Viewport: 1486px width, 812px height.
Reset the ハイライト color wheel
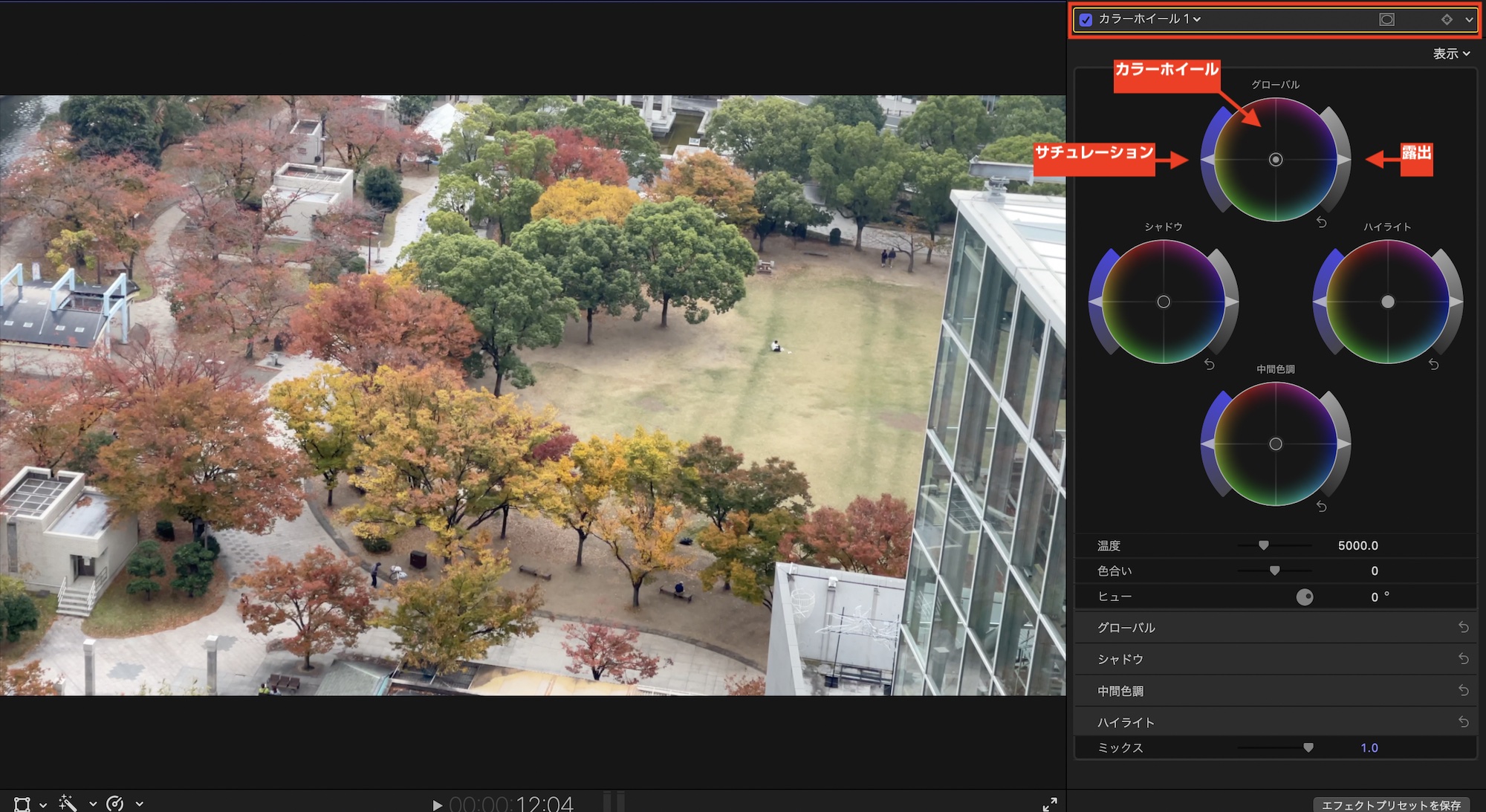[1433, 364]
